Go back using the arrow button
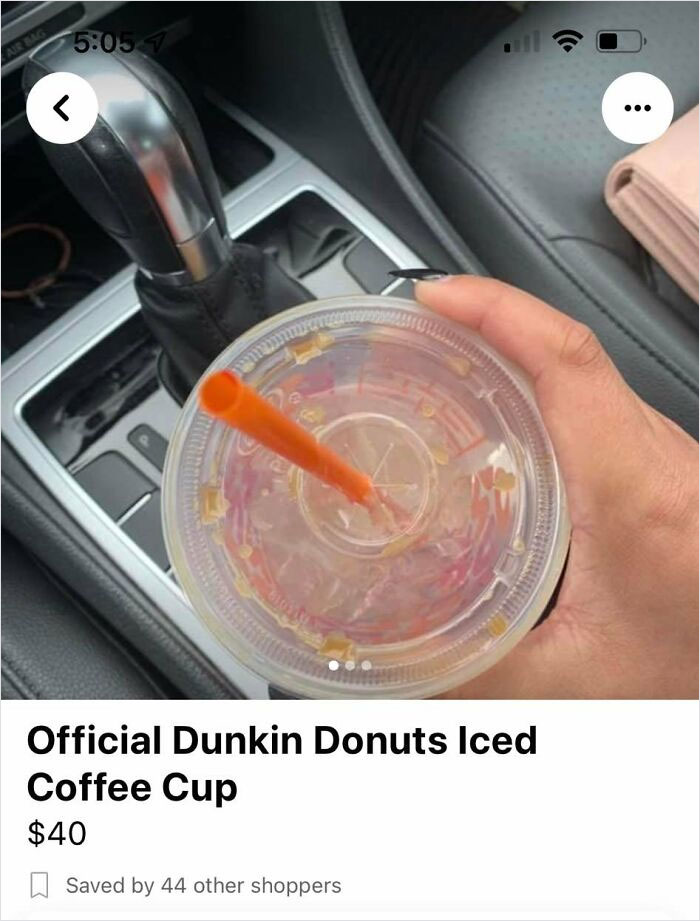The height and width of the screenshot is (921, 700). pyautogui.click(x=62, y=108)
